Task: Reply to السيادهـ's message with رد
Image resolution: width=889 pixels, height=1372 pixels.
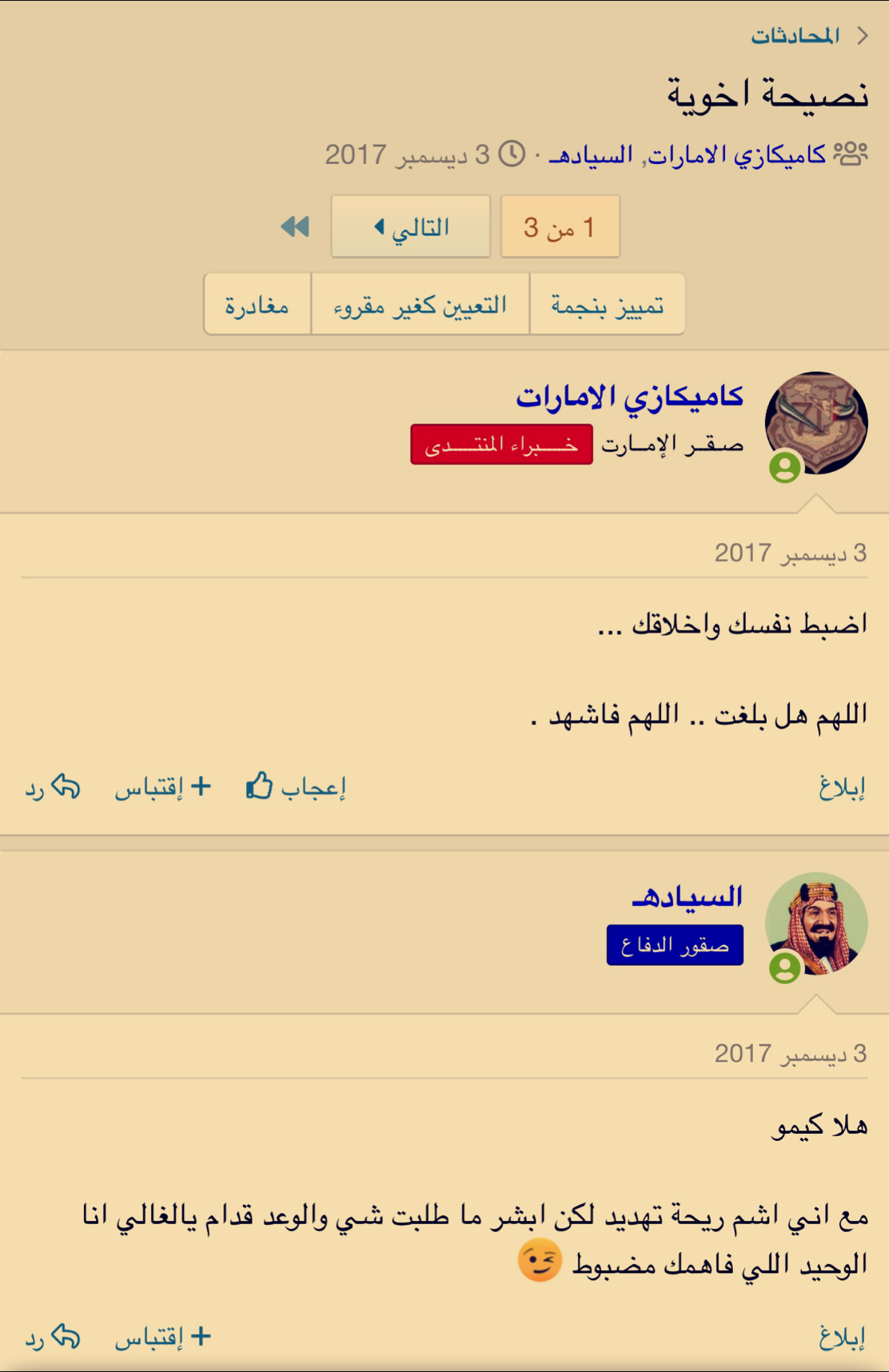Action: click(53, 1337)
